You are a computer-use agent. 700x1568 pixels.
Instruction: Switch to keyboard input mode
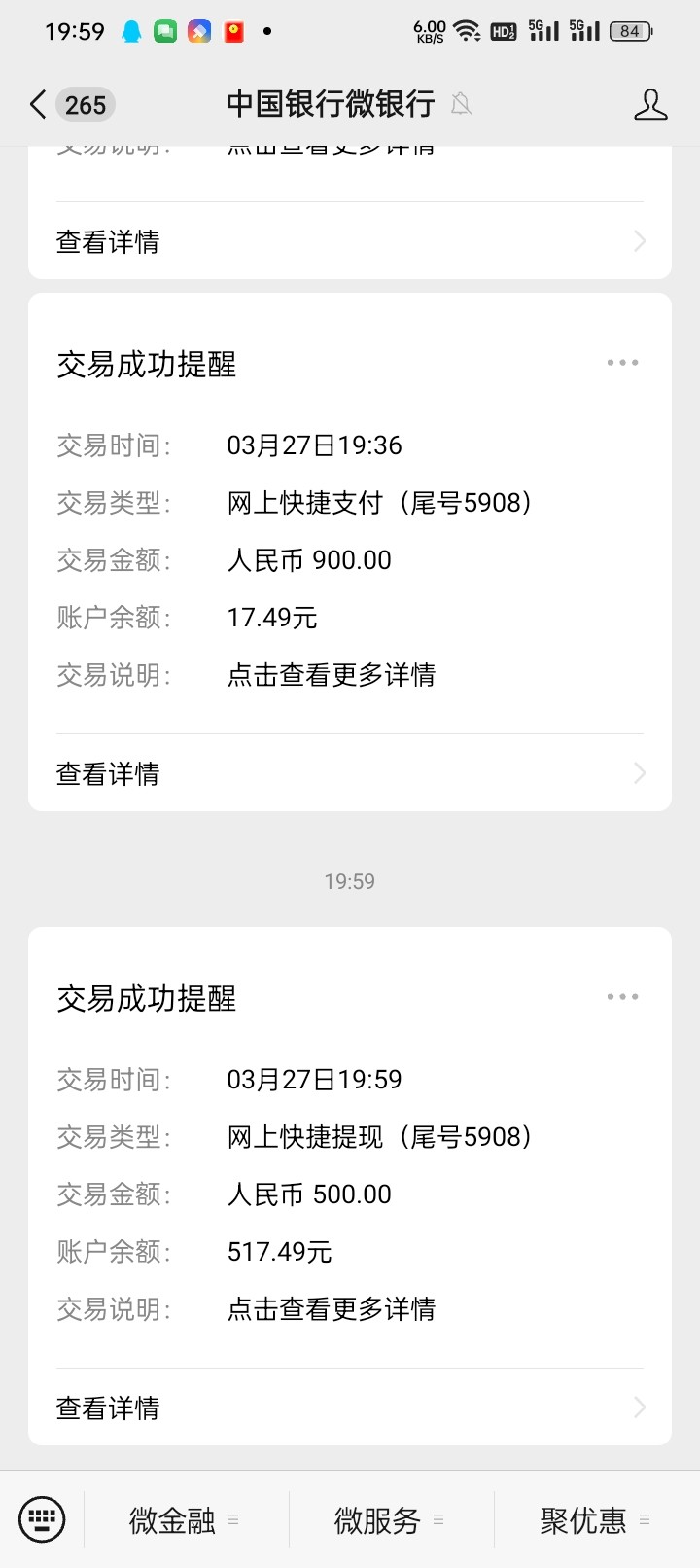coord(42,1519)
